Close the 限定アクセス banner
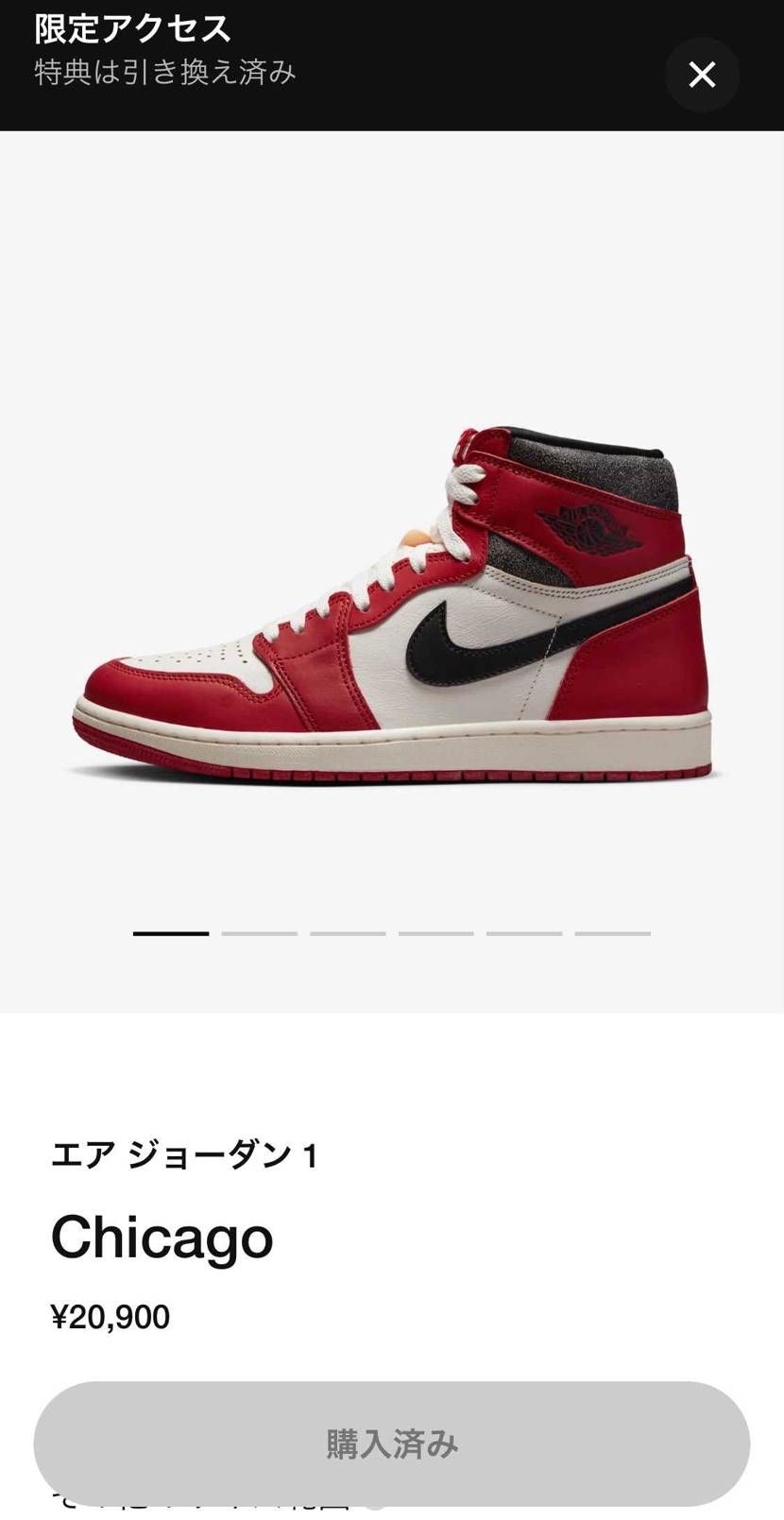 coord(702,75)
